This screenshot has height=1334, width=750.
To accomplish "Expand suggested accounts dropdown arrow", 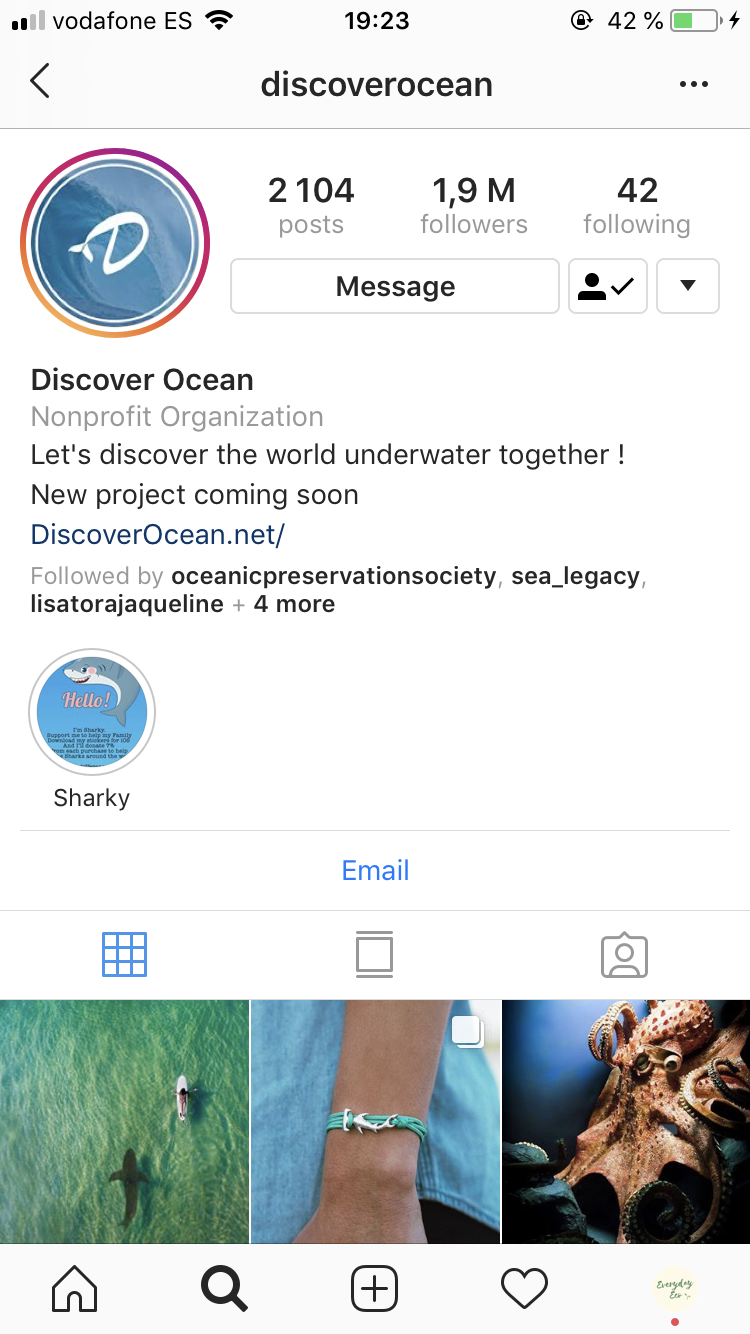I will [688, 286].
